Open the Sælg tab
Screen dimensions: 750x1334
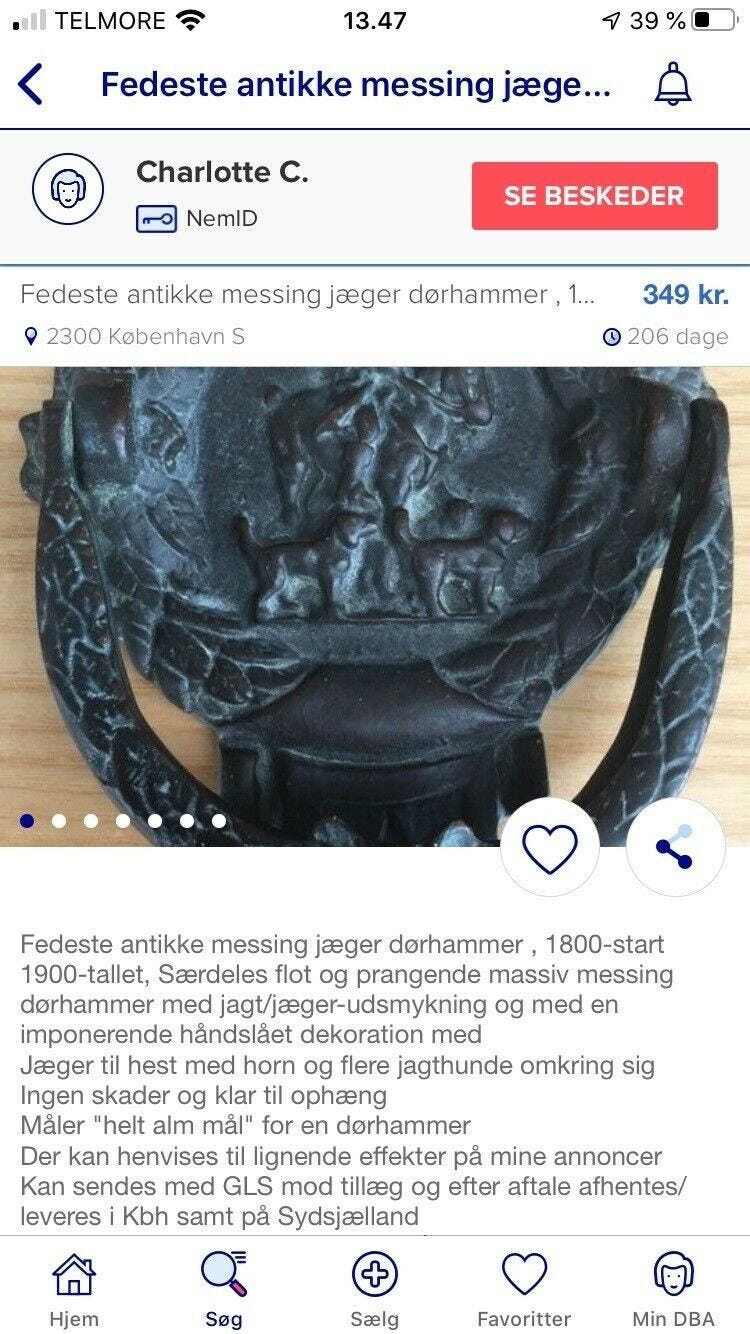[375, 1289]
